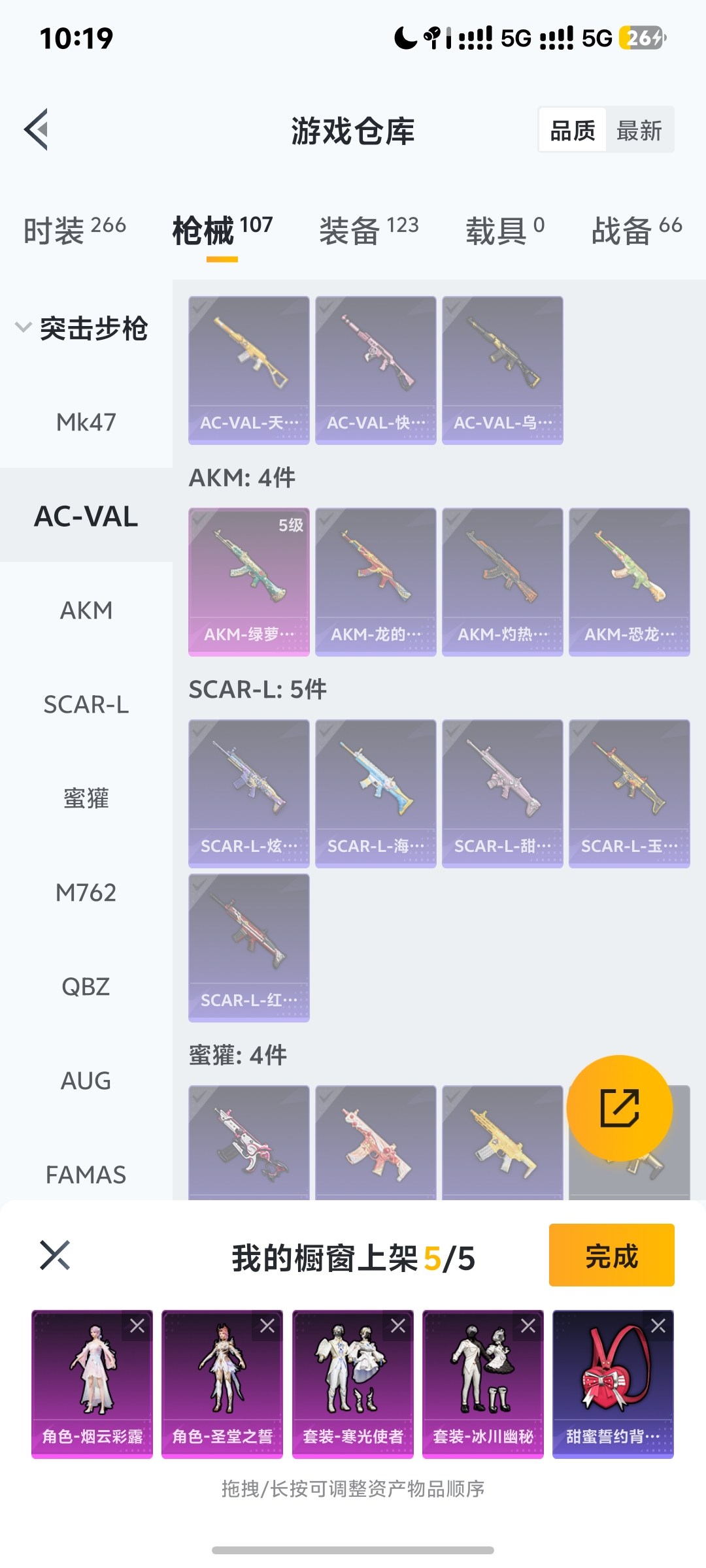Pick the SCAR-L-海 blue skin
Image resolution: width=706 pixels, height=1568 pixels.
click(x=376, y=793)
